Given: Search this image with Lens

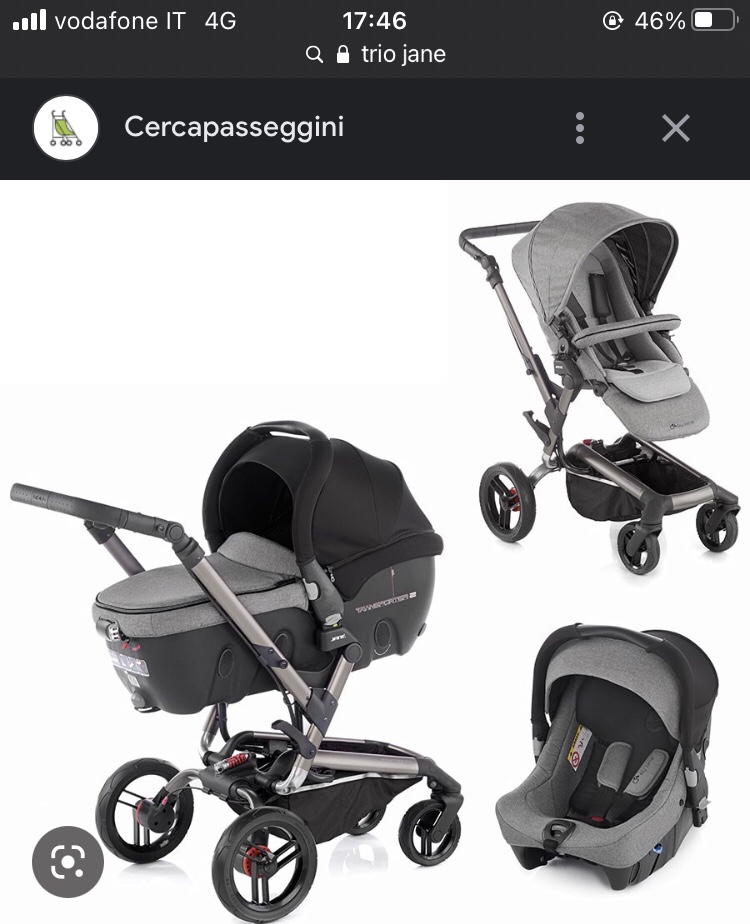Looking at the screenshot, I should [x=67, y=861].
